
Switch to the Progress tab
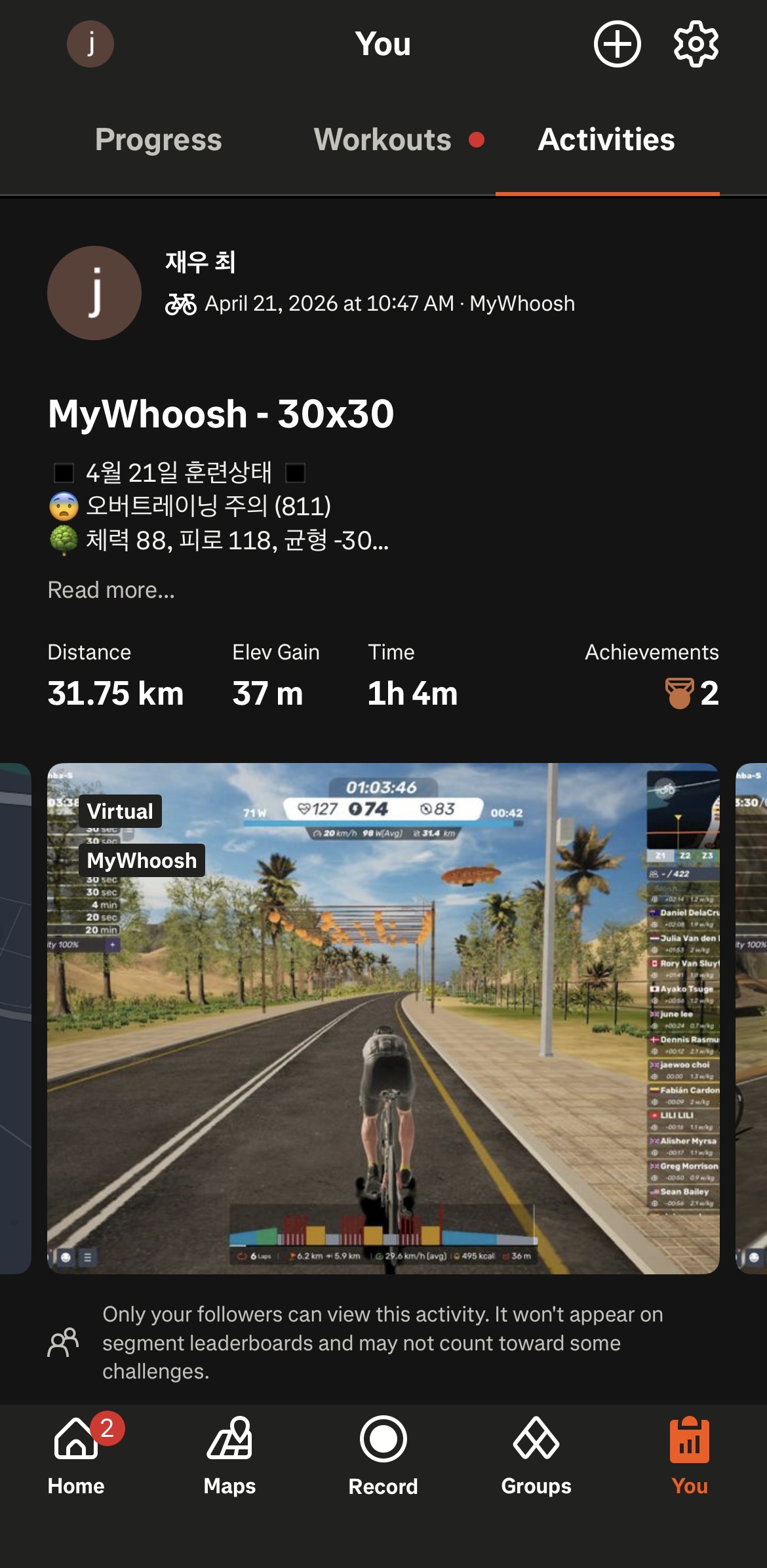pos(159,140)
